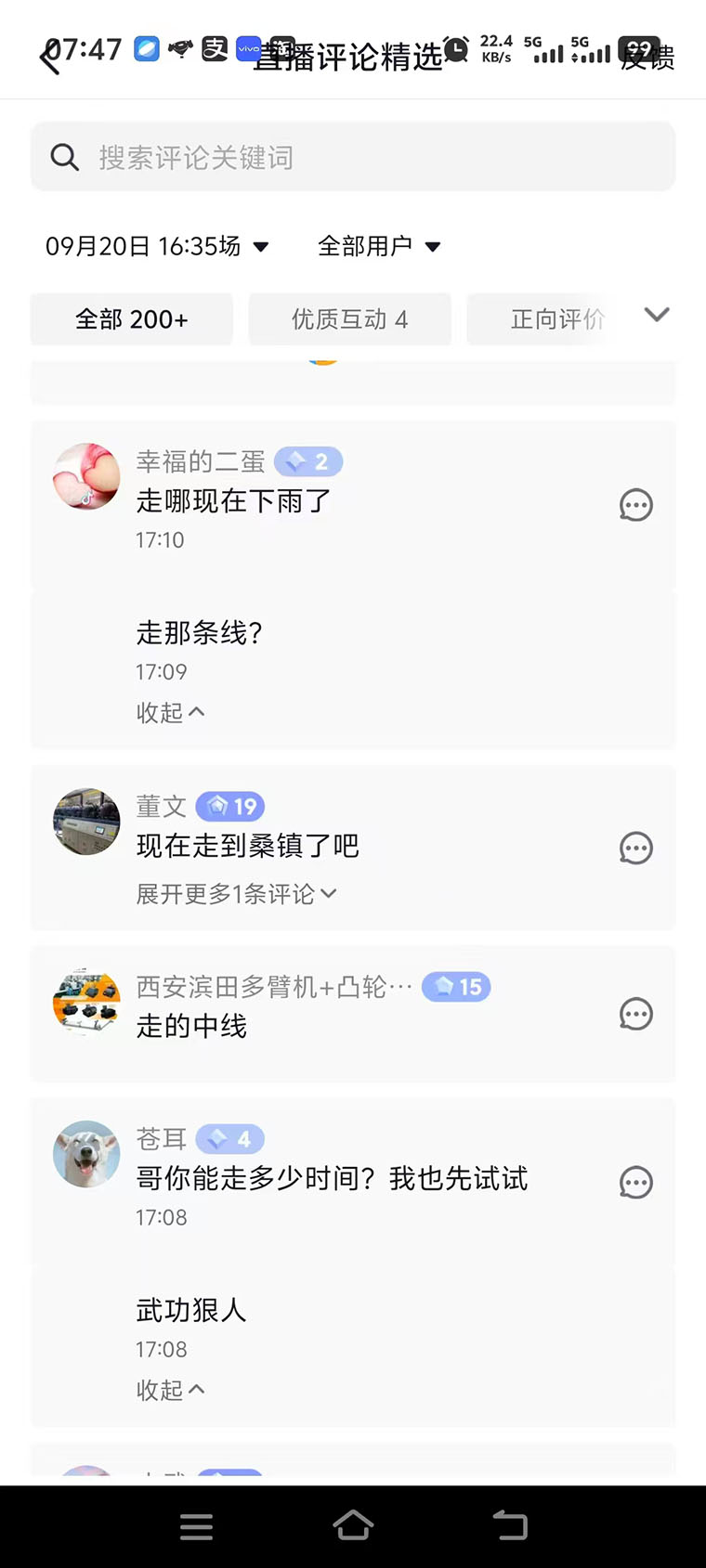Collapse the reply under 走那条线?
The image size is (706, 1568).
(x=170, y=712)
